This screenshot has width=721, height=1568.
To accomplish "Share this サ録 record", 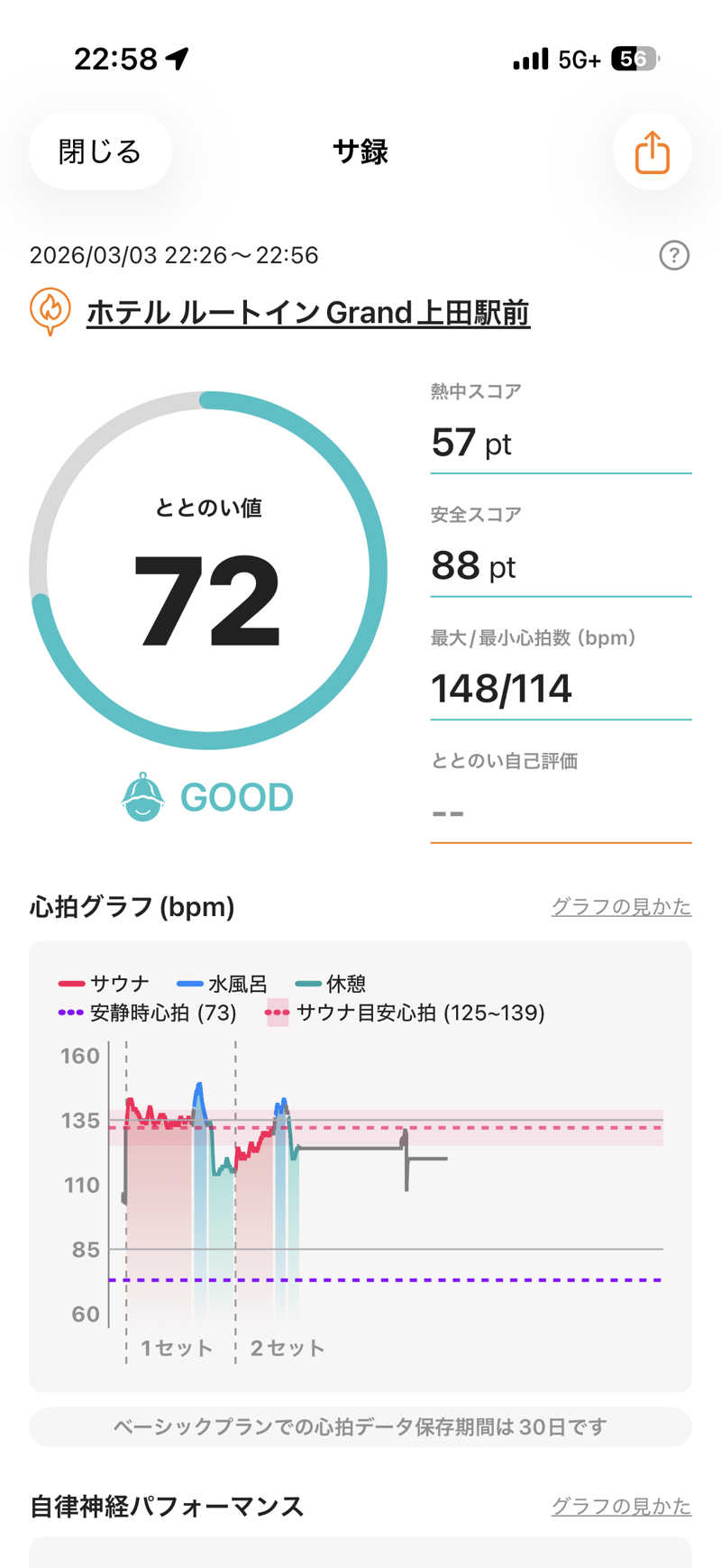I will click(x=652, y=151).
